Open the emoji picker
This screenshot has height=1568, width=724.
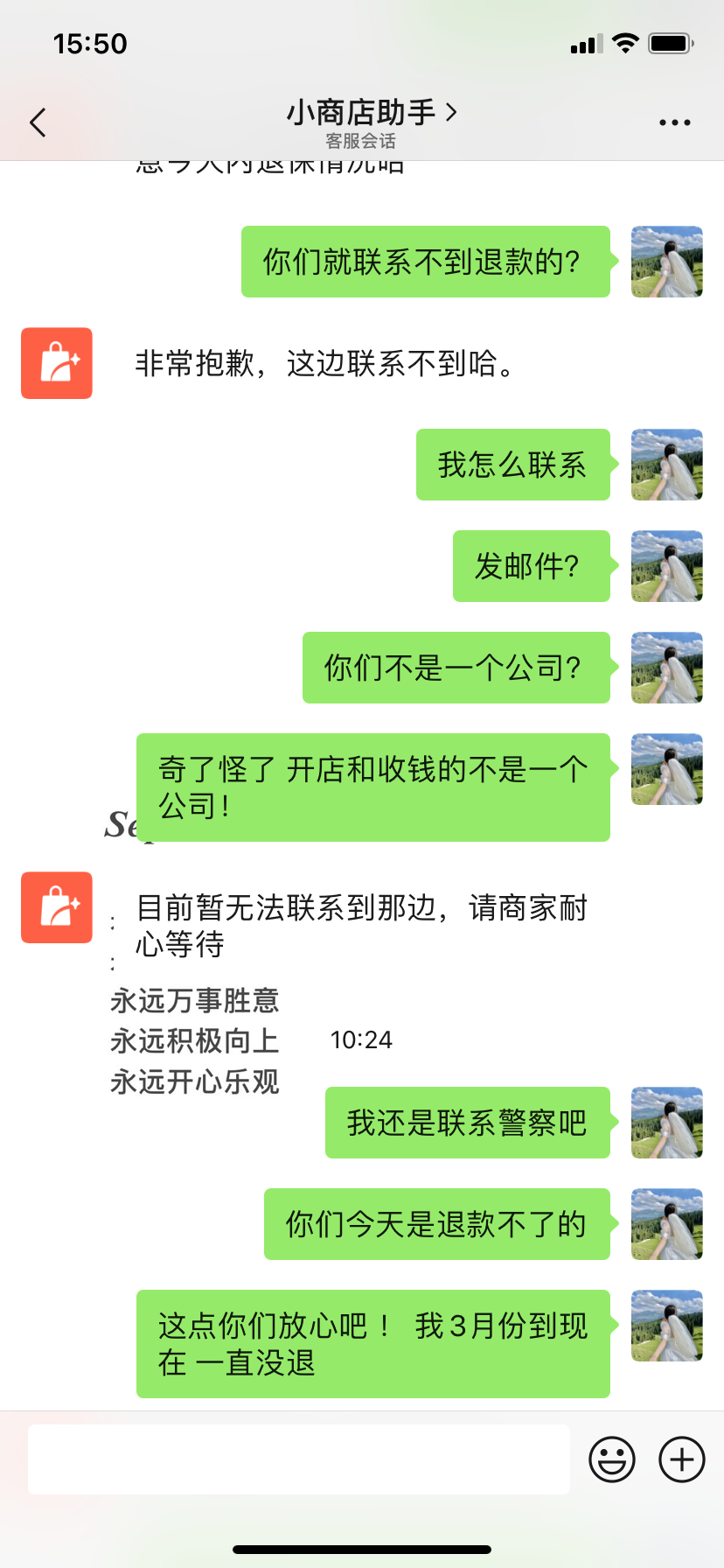[x=612, y=1459]
